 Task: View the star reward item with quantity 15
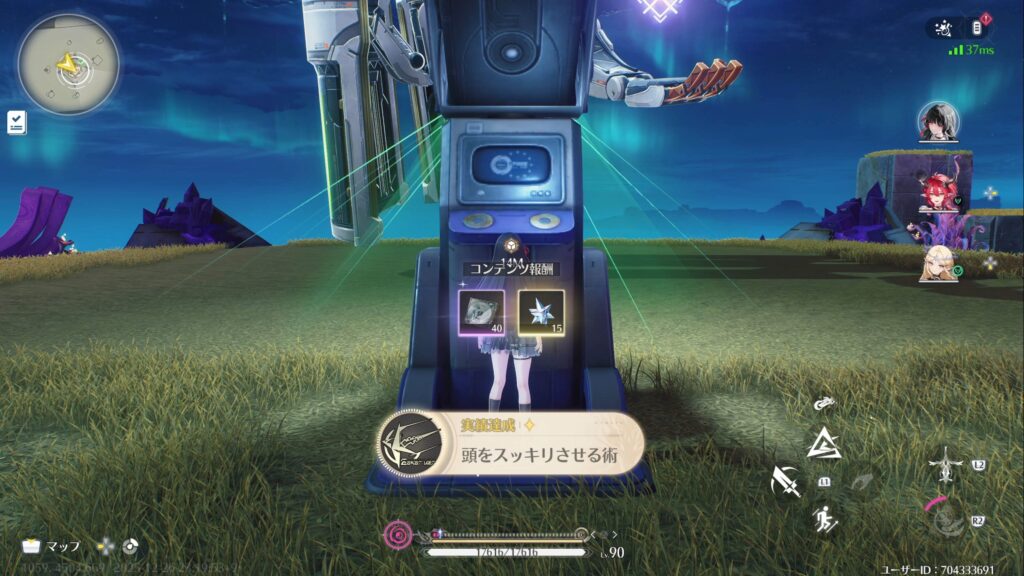tap(541, 312)
